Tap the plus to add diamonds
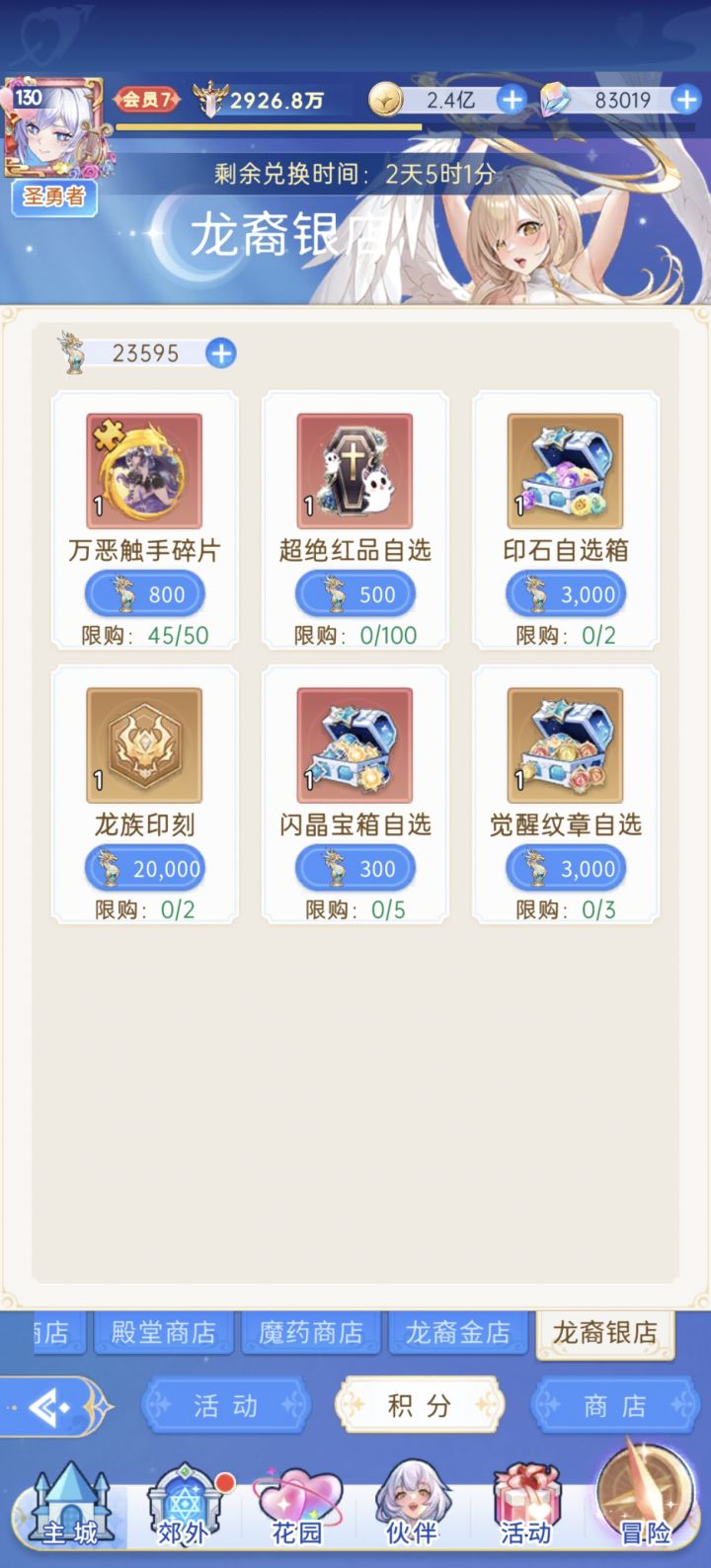 tap(682, 100)
